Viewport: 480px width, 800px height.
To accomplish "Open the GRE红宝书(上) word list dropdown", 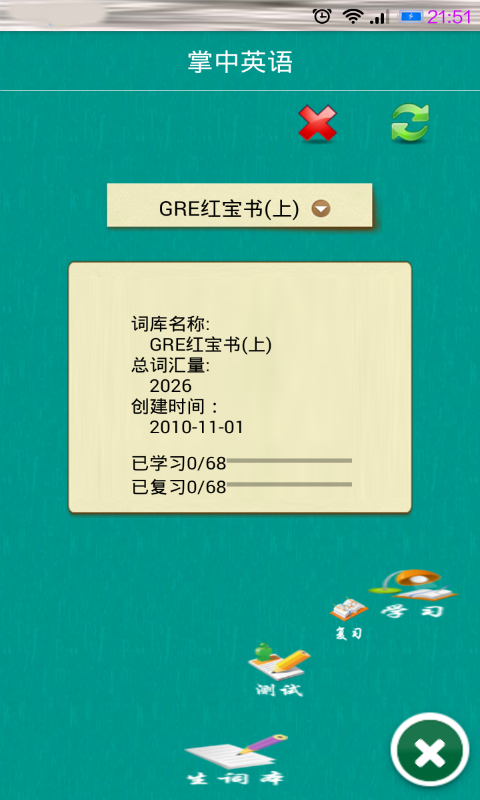I will point(240,206).
